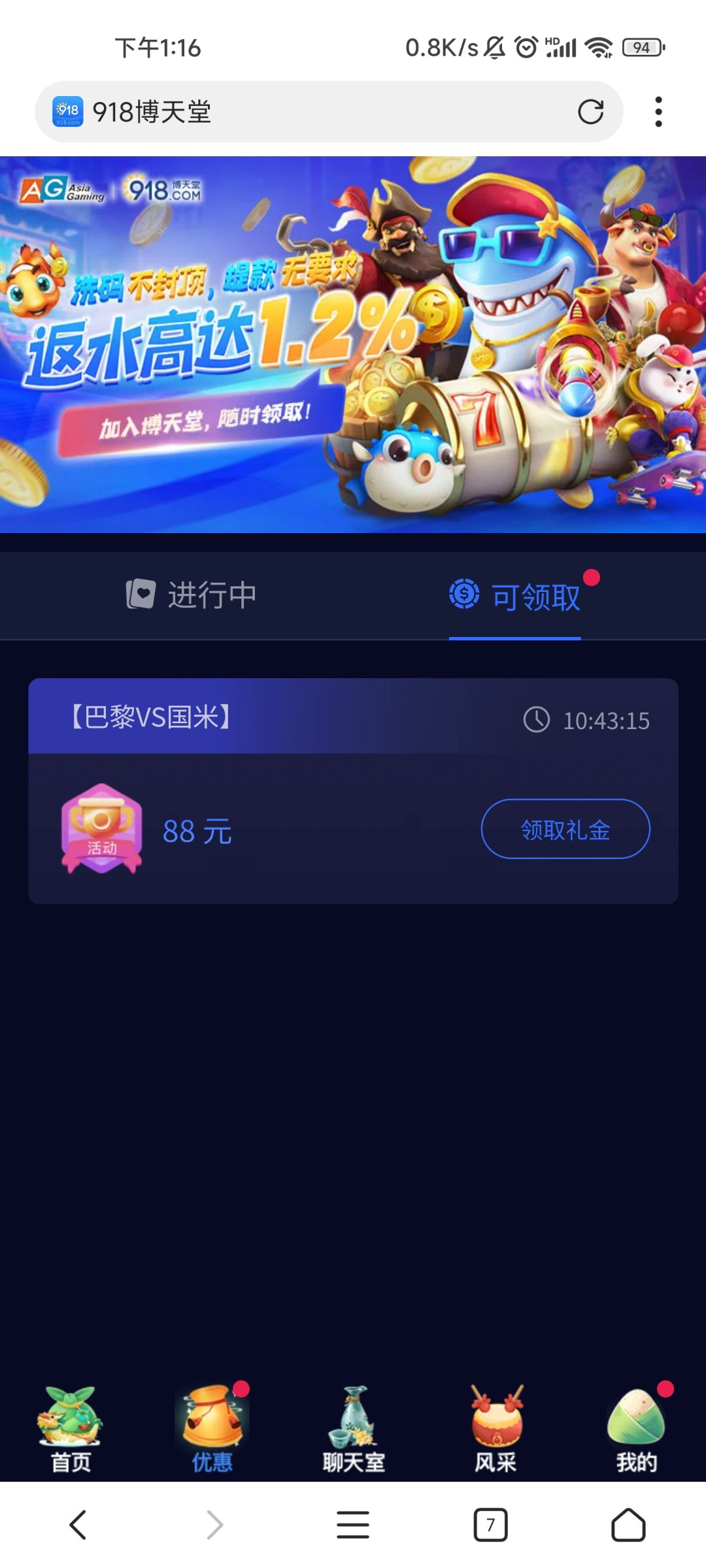This screenshot has width=706, height=1568.
Task: Reload the page in the address bar
Action: pyautogui.click(x=590, y=112)
